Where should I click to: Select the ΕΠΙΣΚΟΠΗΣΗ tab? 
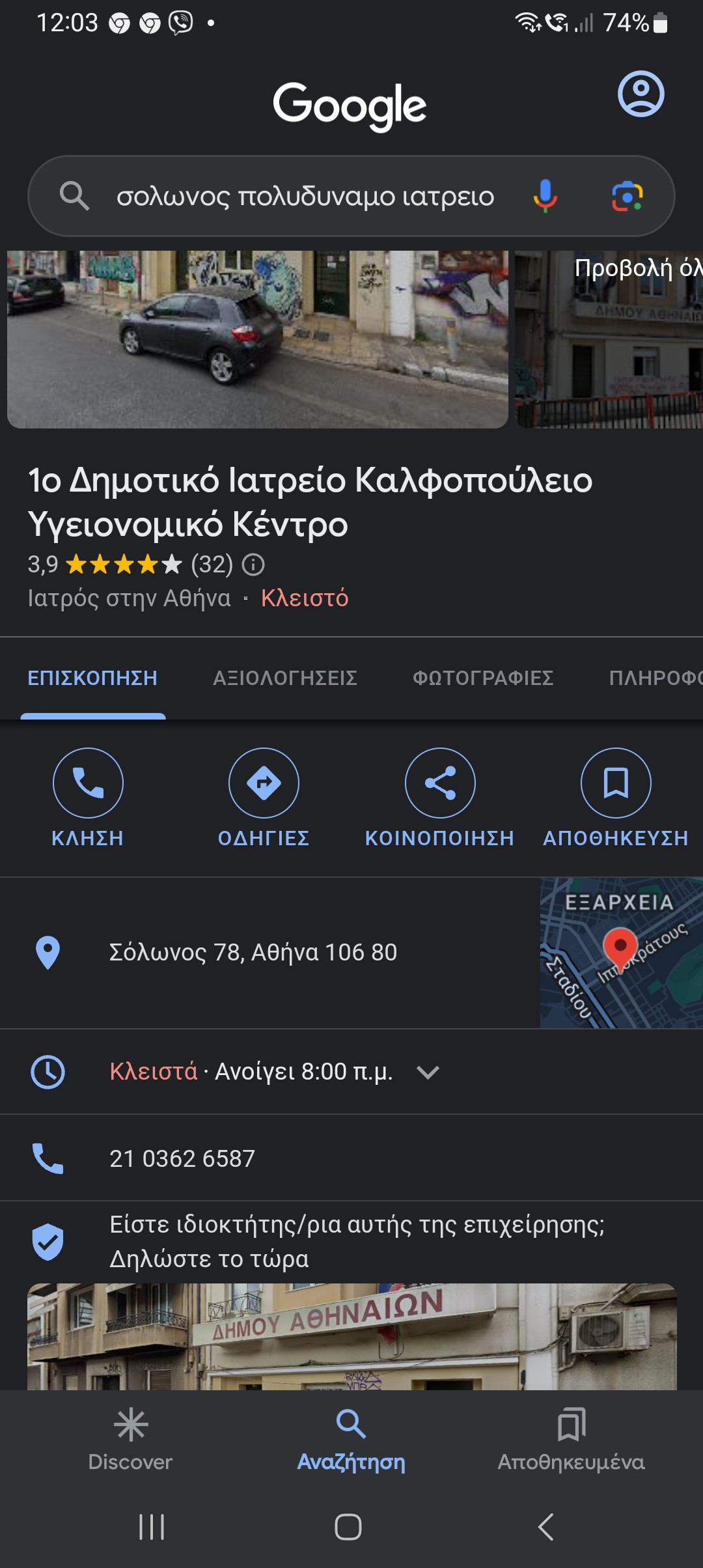[x=92, y=678]
